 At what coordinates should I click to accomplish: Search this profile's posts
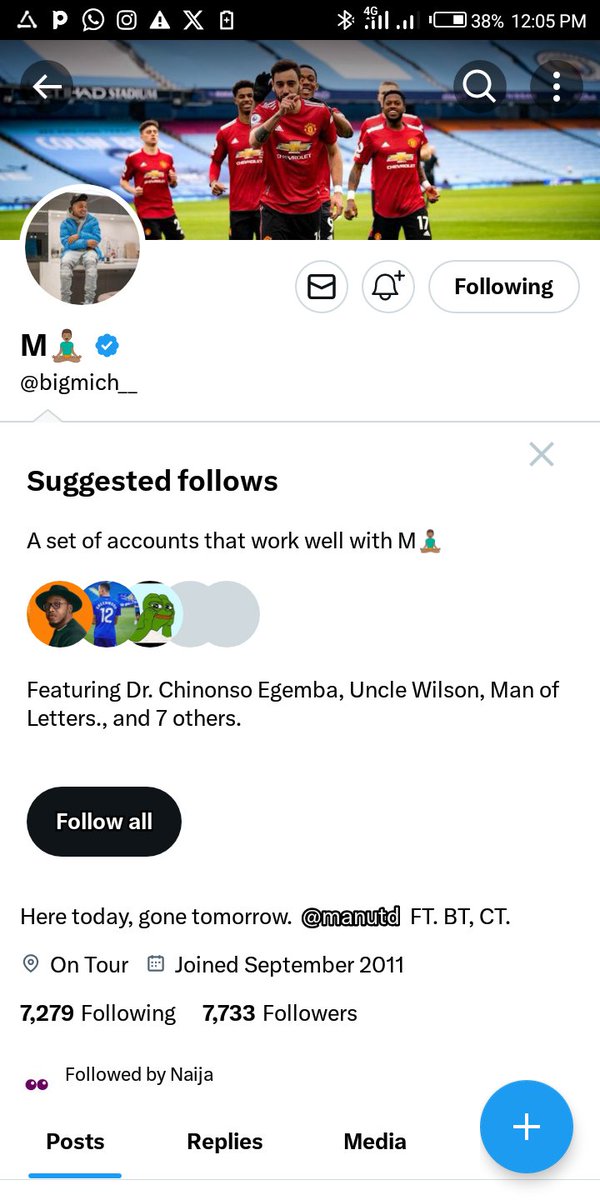(x=479, y=88)
